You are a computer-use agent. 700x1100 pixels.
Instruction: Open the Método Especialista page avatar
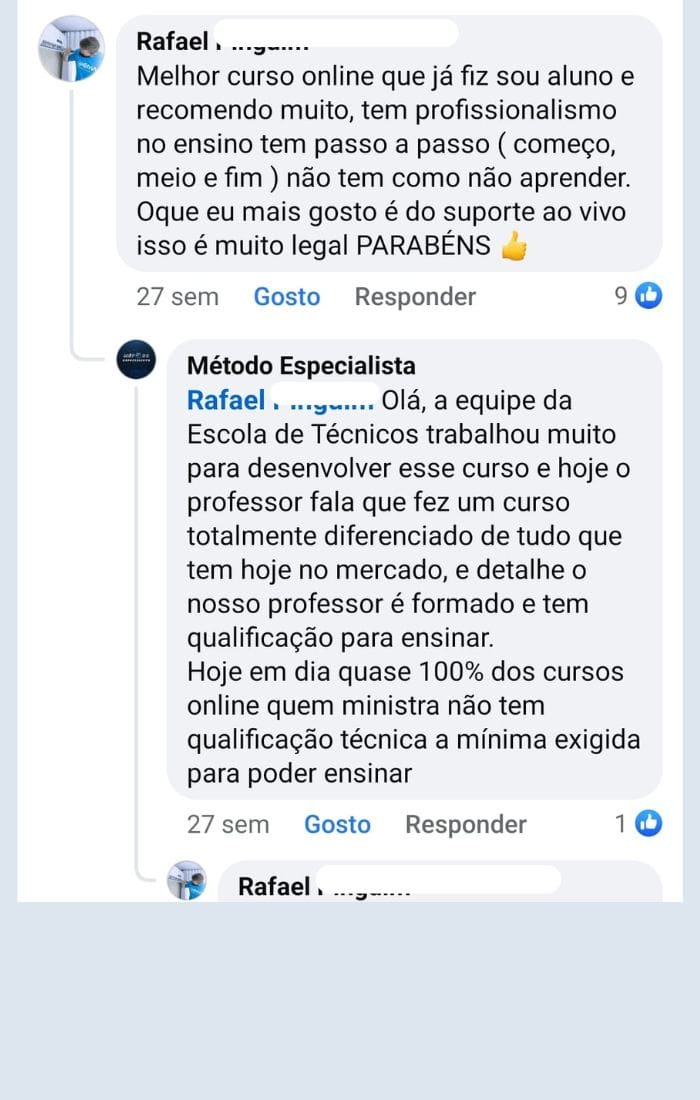[137, 360]
